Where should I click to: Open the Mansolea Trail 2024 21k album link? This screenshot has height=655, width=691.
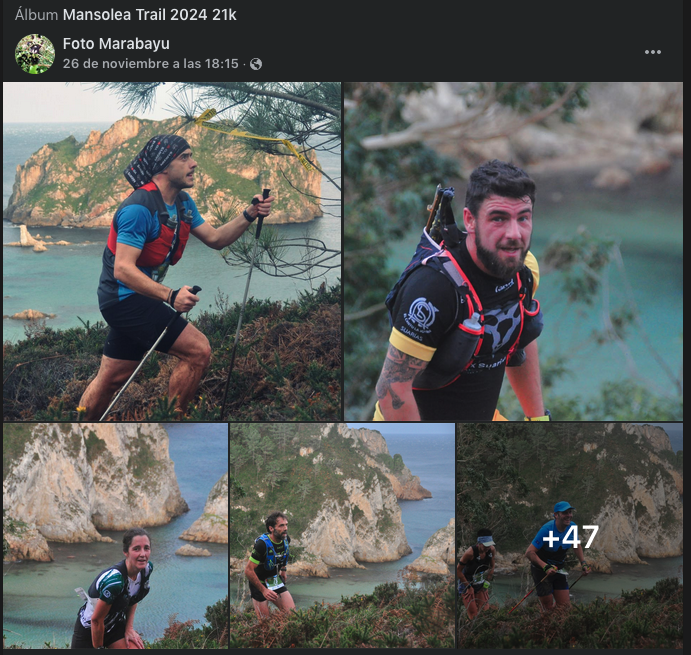coord(149,15)
